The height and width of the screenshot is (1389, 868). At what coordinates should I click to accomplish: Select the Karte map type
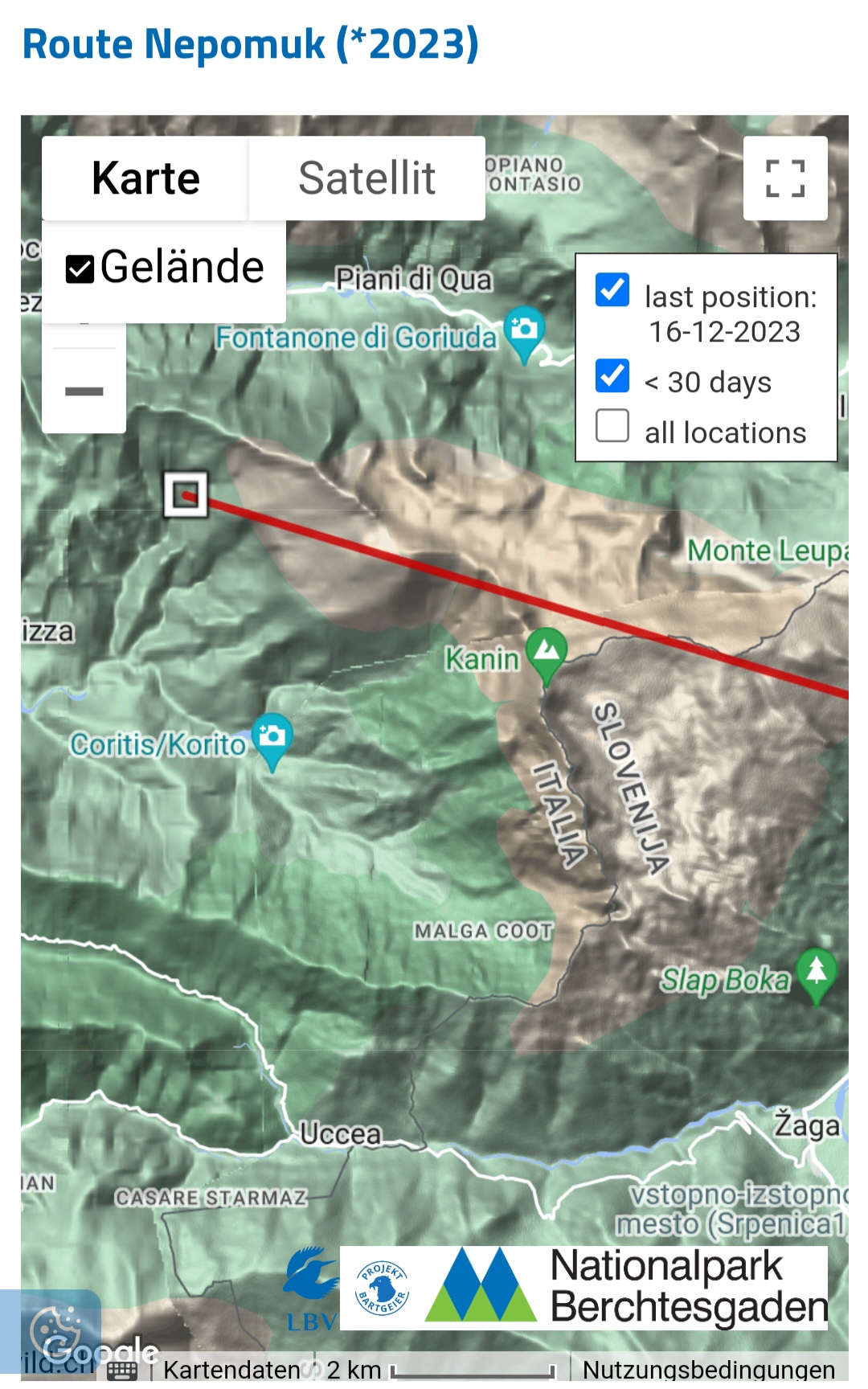pos(145,178)
